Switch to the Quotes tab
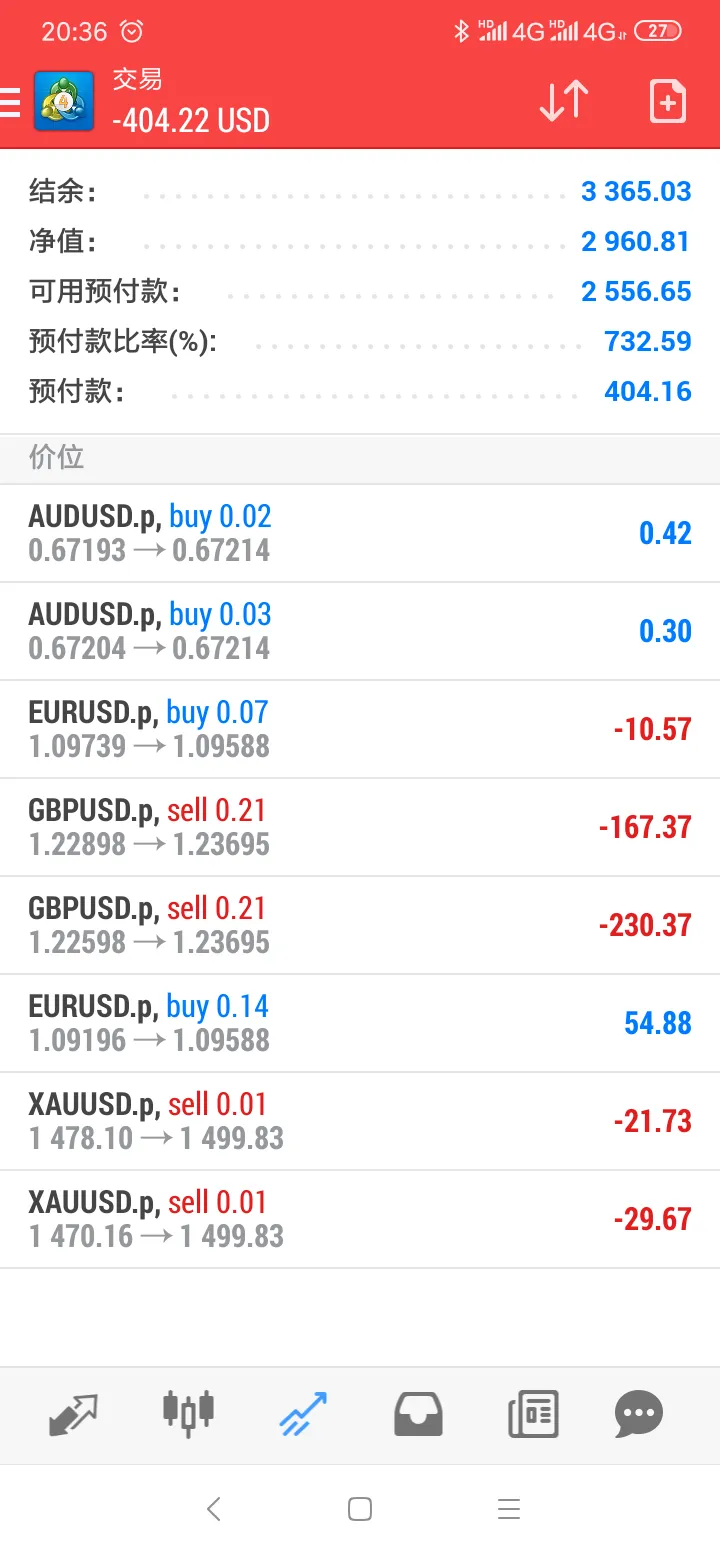The image size is (720, 1560). 73,1414
